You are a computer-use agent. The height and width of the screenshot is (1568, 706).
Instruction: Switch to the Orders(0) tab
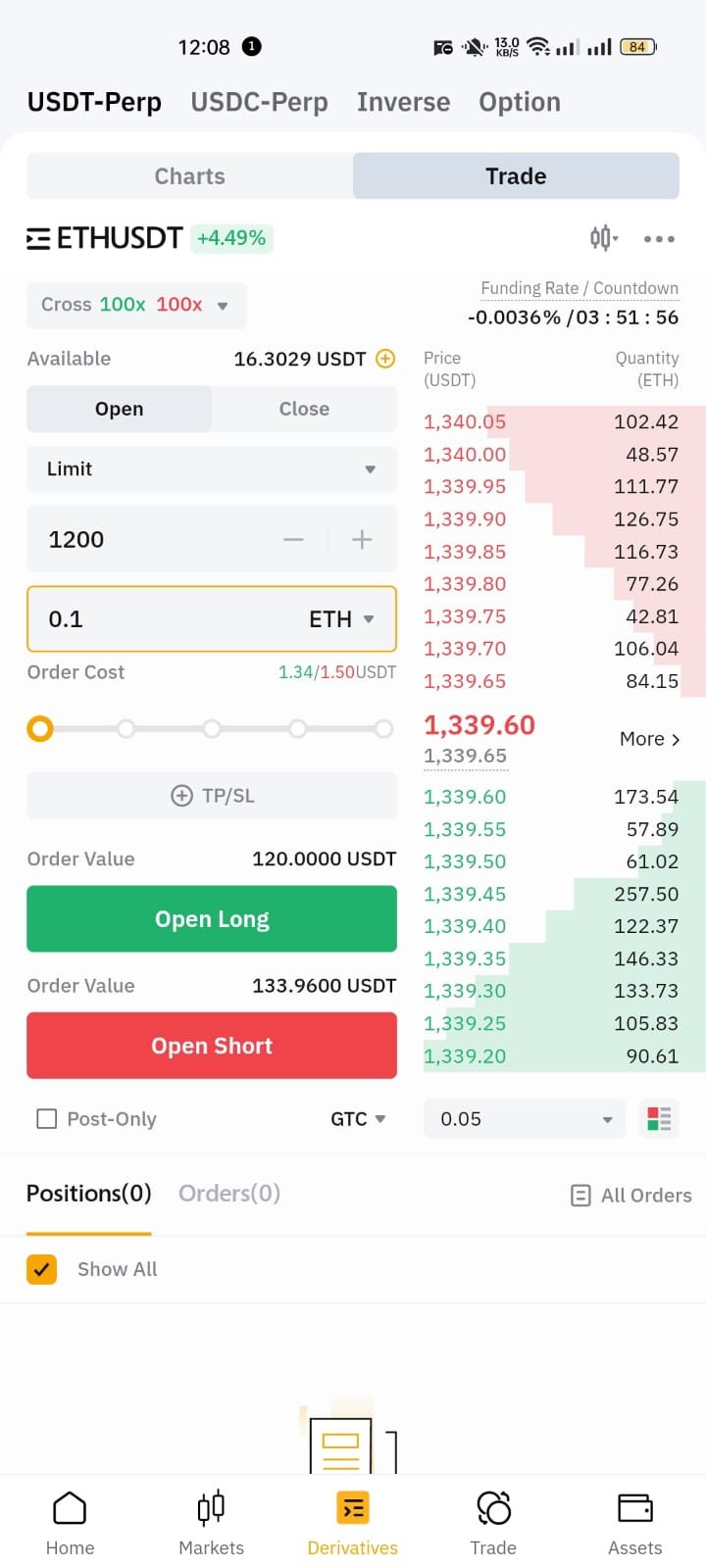229,1194
